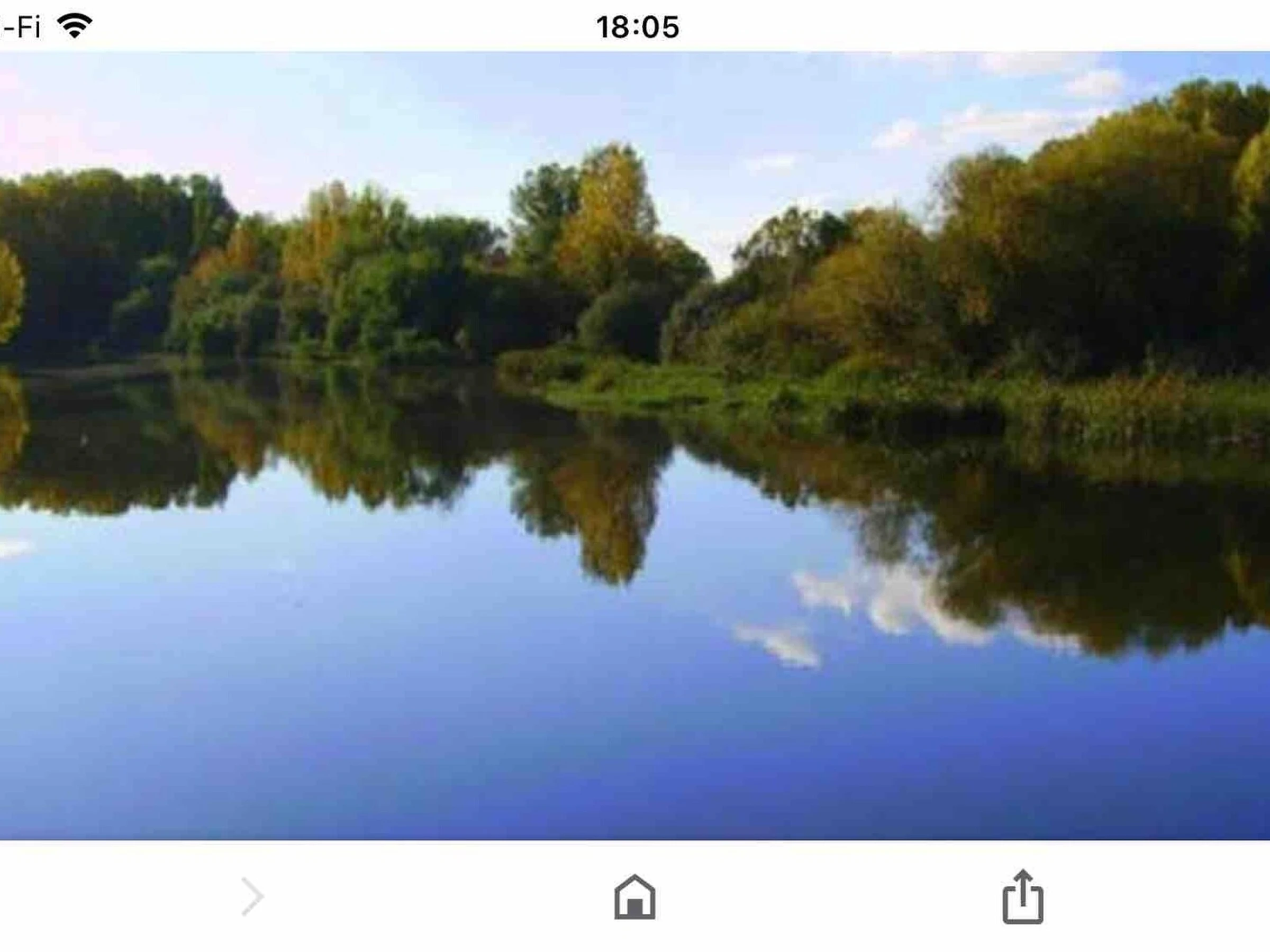
Task: Go forward to the next page
Action: coord(252,896)
